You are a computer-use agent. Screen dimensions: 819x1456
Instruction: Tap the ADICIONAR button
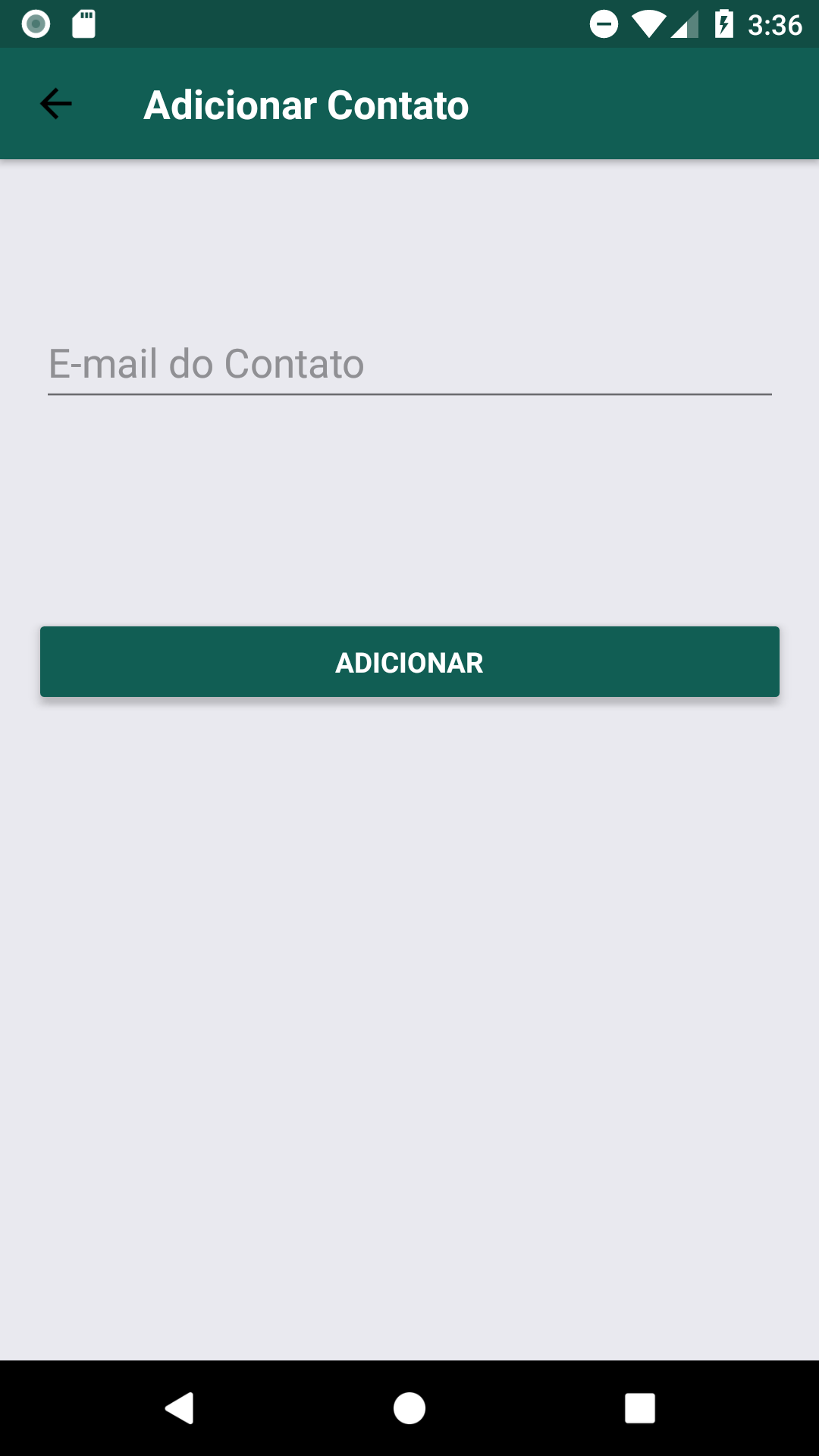pos(409,662)
